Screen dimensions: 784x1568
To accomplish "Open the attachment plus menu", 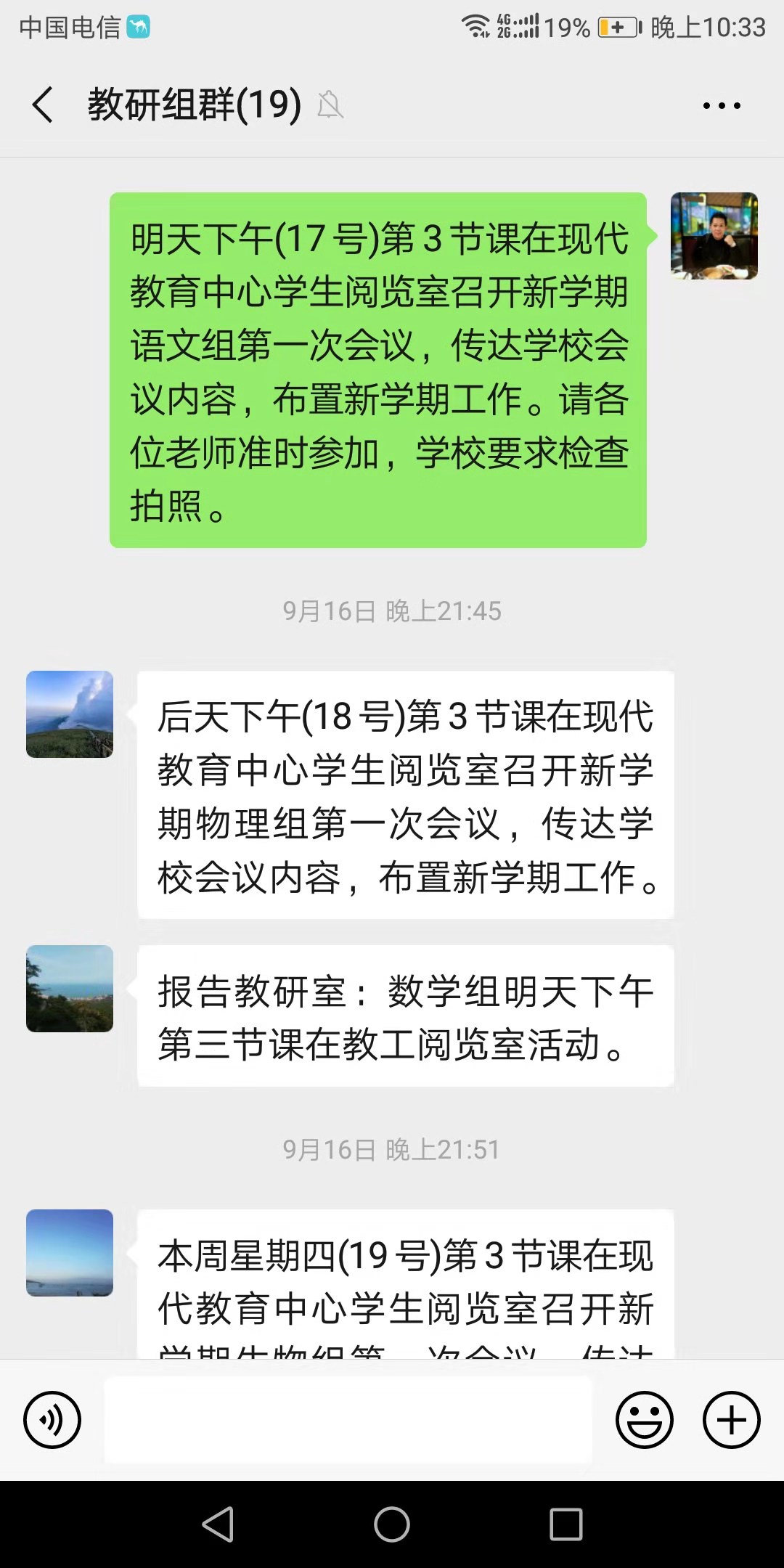I will (x=730, y=1418).
